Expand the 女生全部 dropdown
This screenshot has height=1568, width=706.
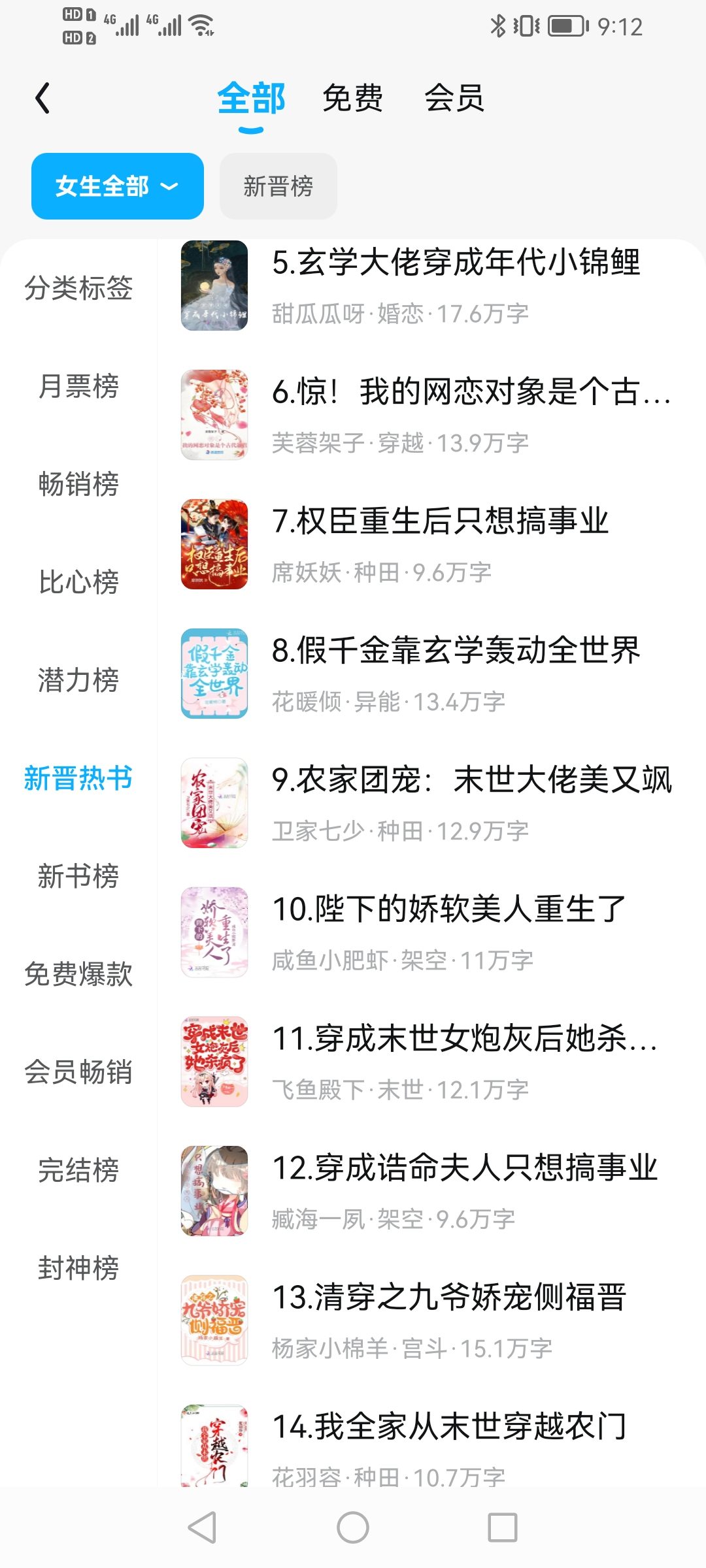[118, 186]
